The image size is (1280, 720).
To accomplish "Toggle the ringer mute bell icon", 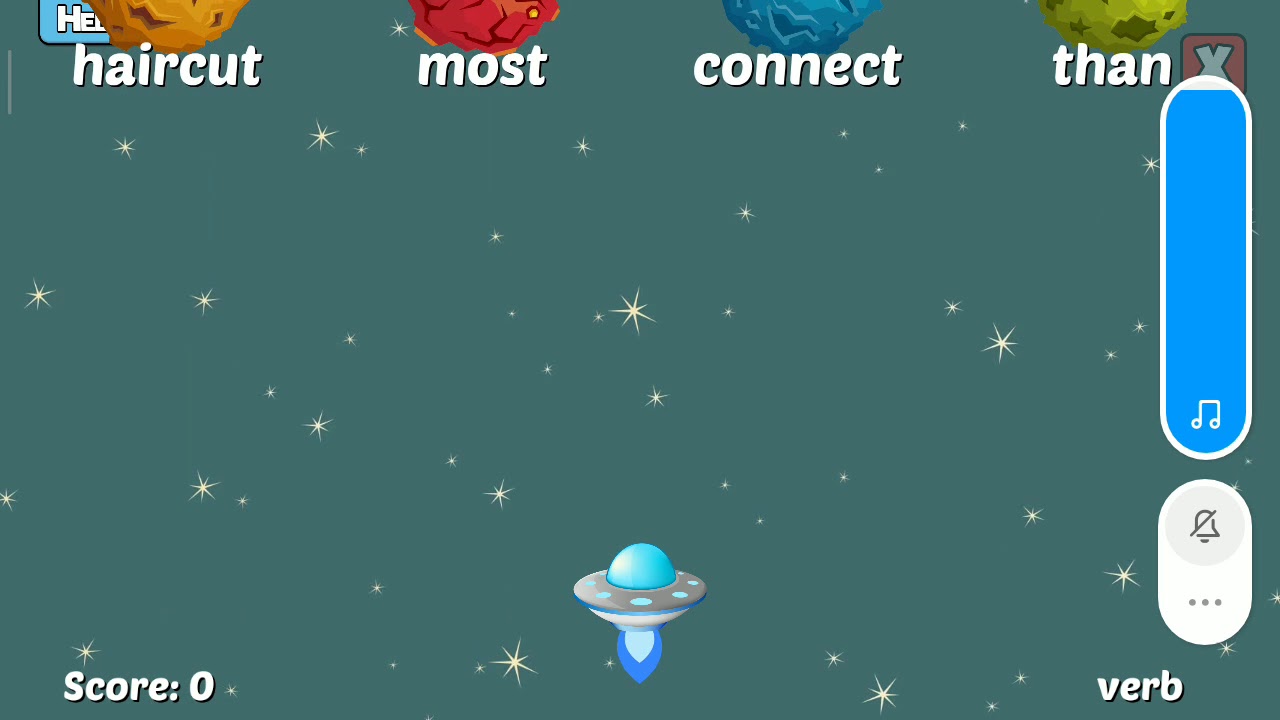I will click(1205, 525).
